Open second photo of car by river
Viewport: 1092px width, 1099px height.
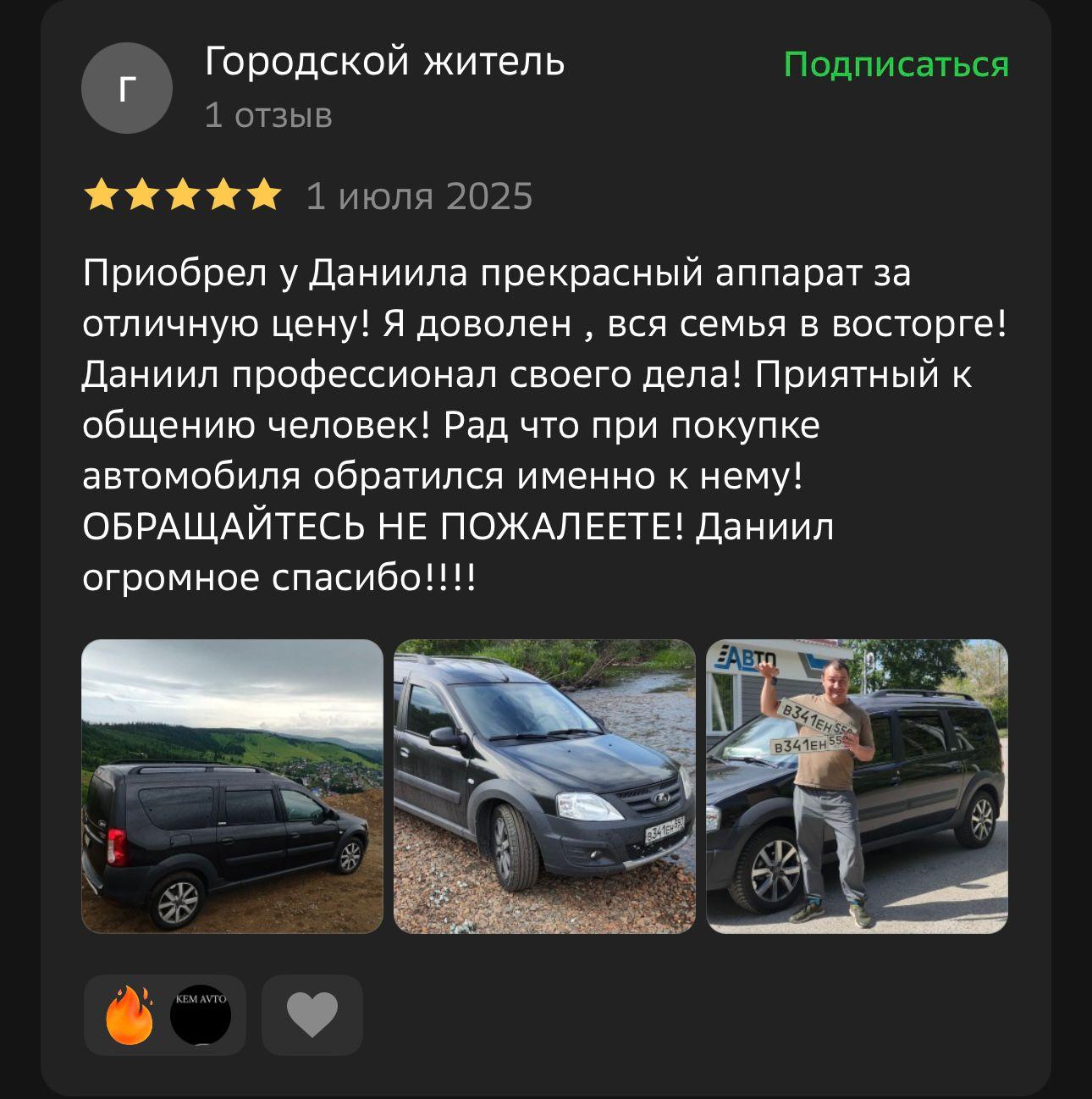click(544, 786)
